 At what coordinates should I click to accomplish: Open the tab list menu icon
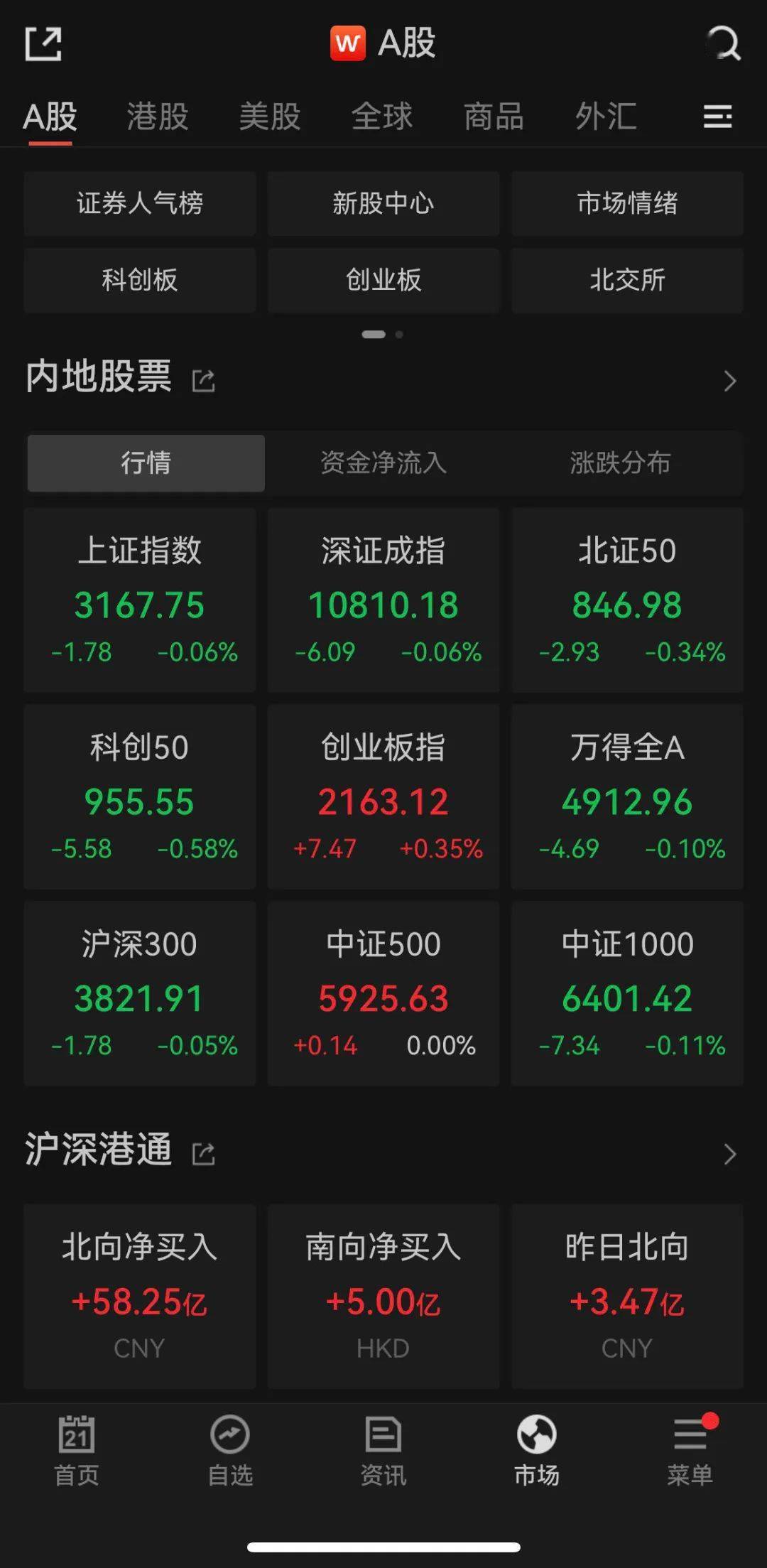717,117
